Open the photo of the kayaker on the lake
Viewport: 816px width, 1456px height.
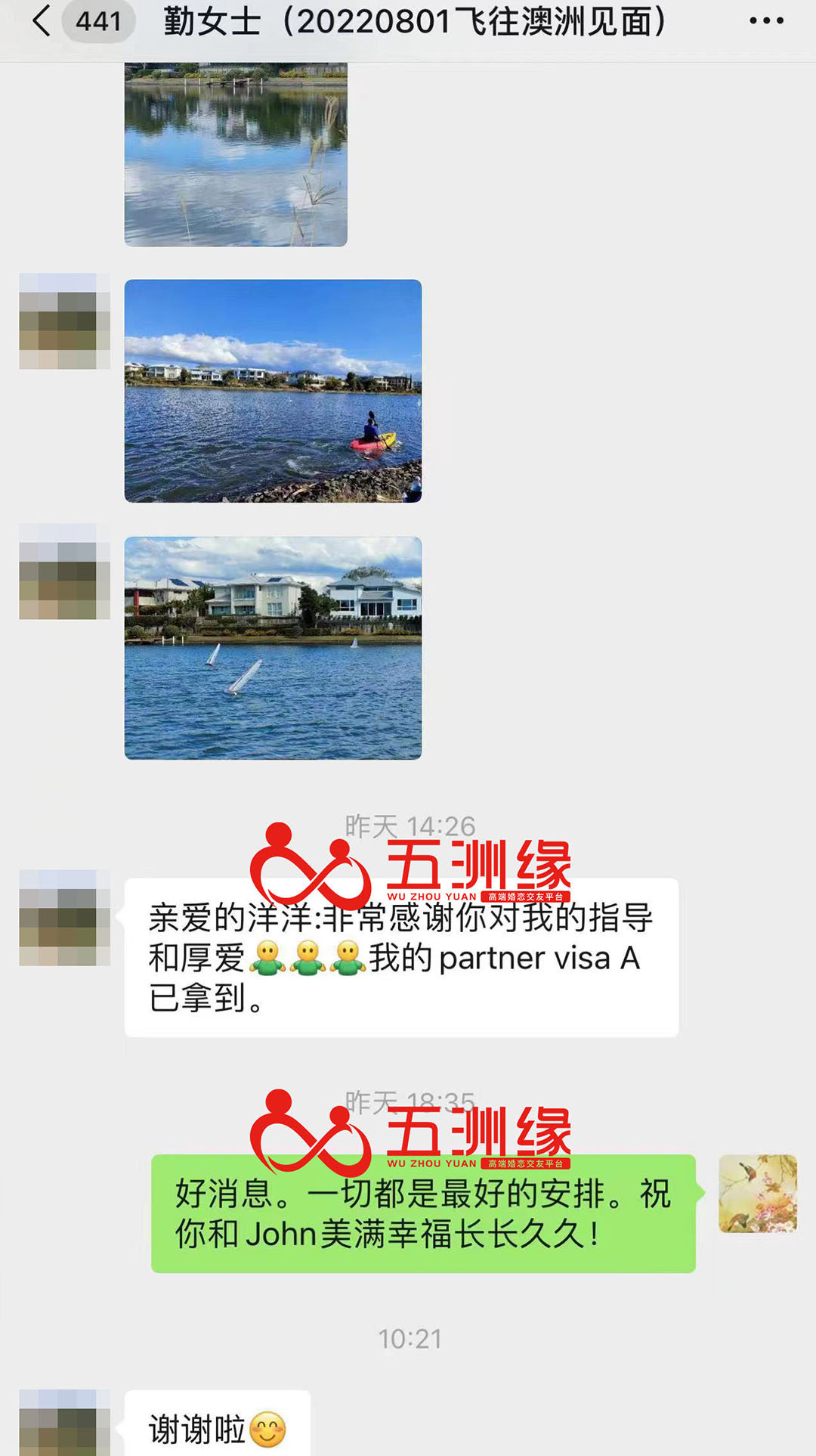click(273, 391)
